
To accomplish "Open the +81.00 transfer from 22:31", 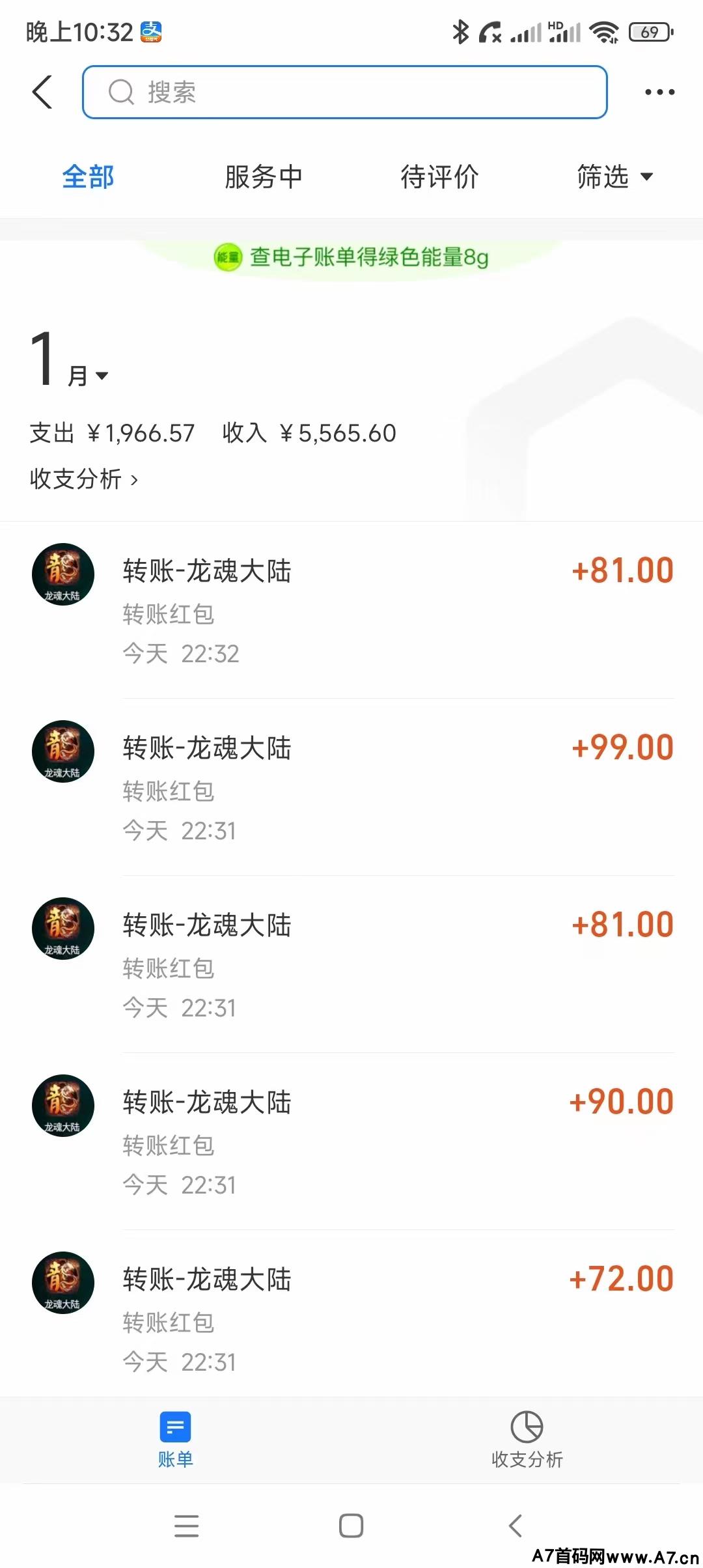I will coord(351,964).
